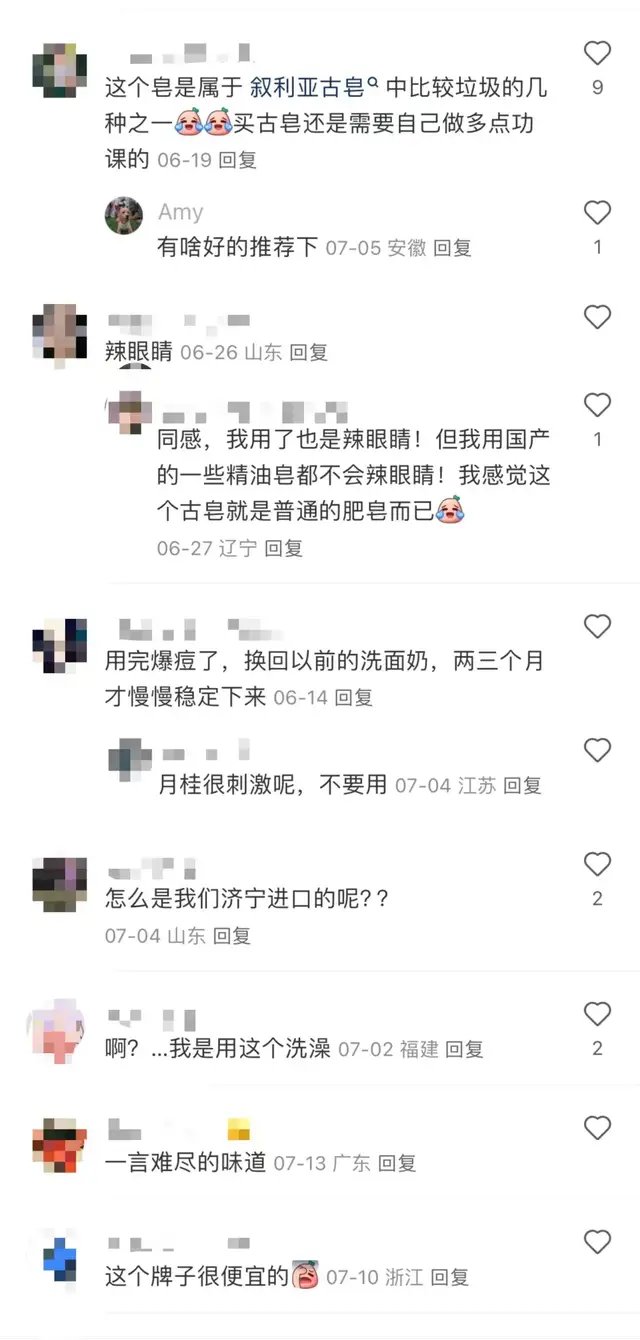Reply to the 月桂很刺激呢 comment

(522, 785)
